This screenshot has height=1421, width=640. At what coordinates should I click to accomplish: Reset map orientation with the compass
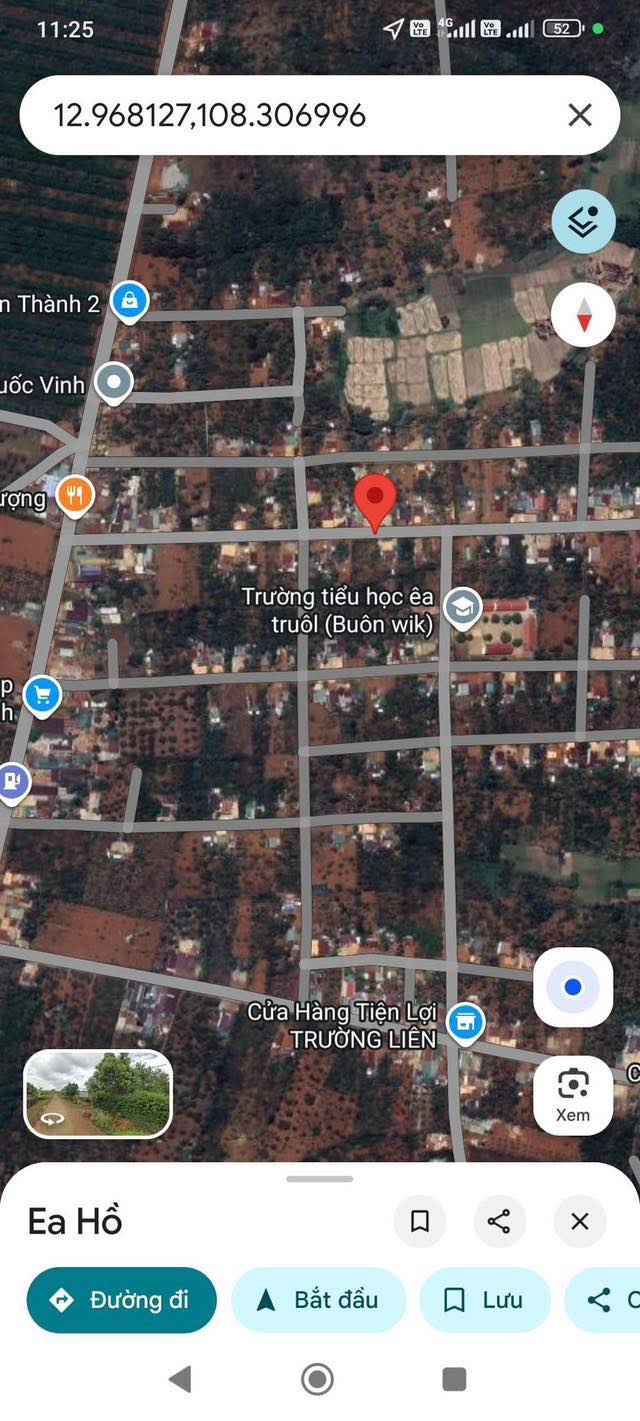pos(583,315)
